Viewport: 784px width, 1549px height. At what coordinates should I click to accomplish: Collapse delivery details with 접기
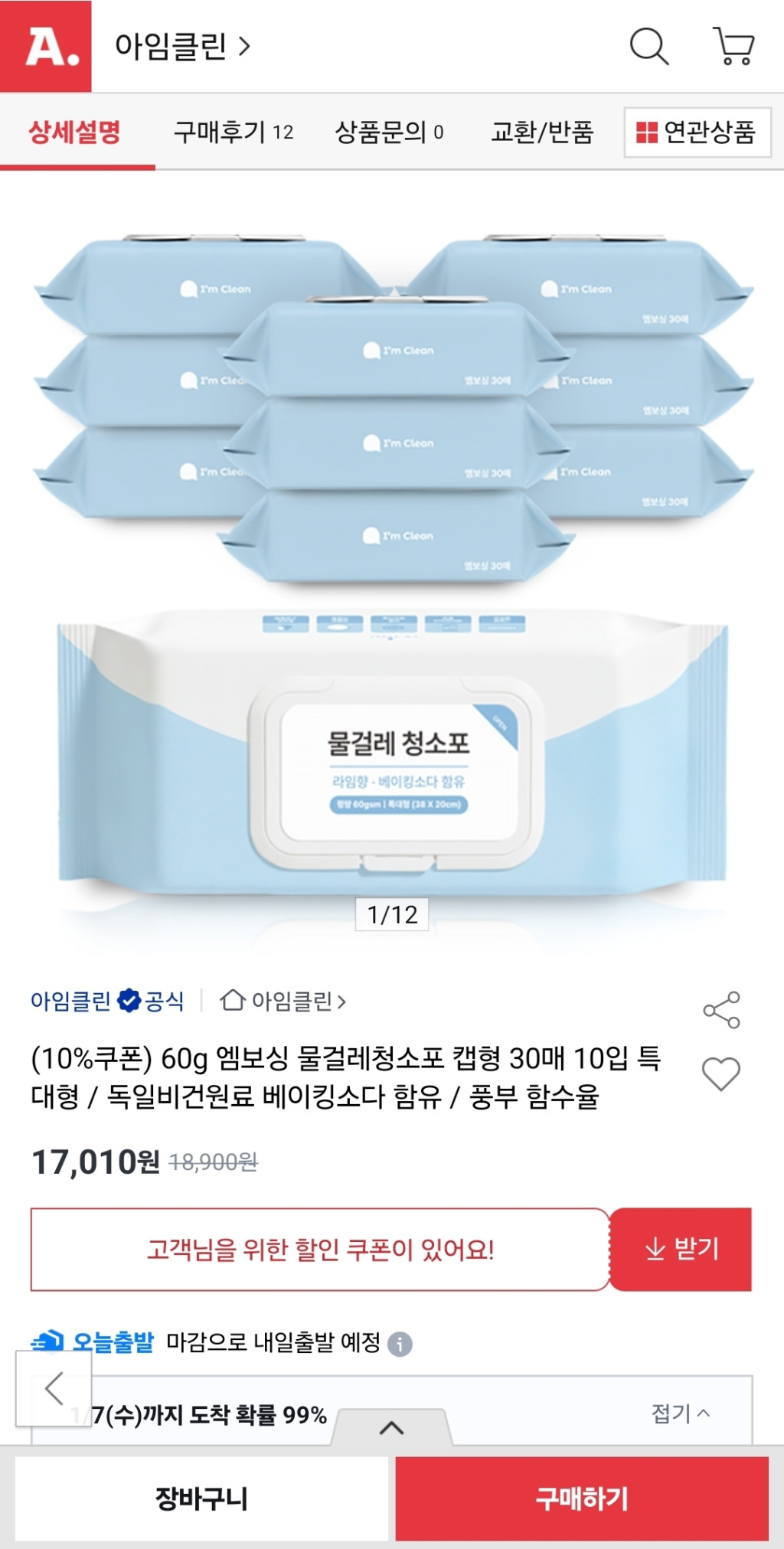tap(680, 1413)
